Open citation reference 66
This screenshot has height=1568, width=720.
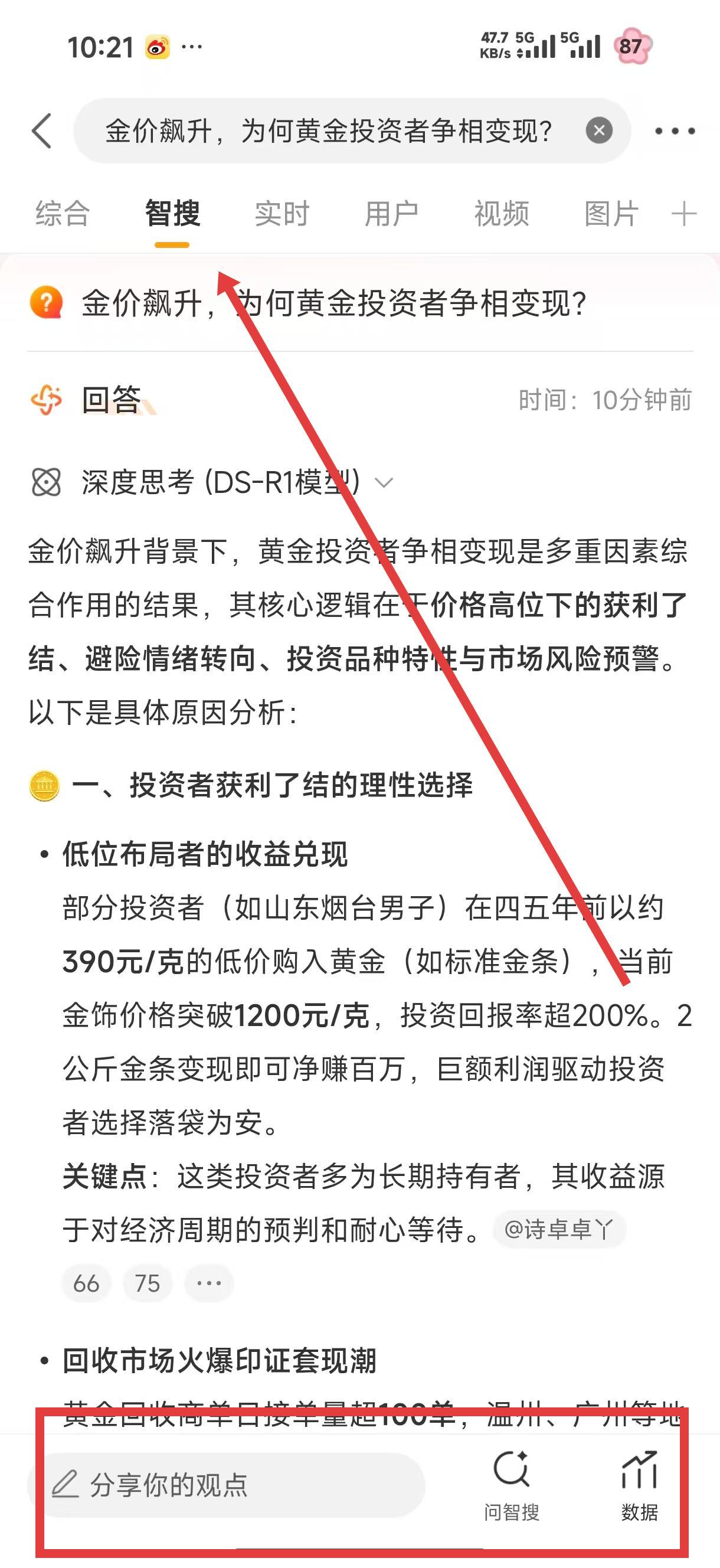coord(86,1283)
